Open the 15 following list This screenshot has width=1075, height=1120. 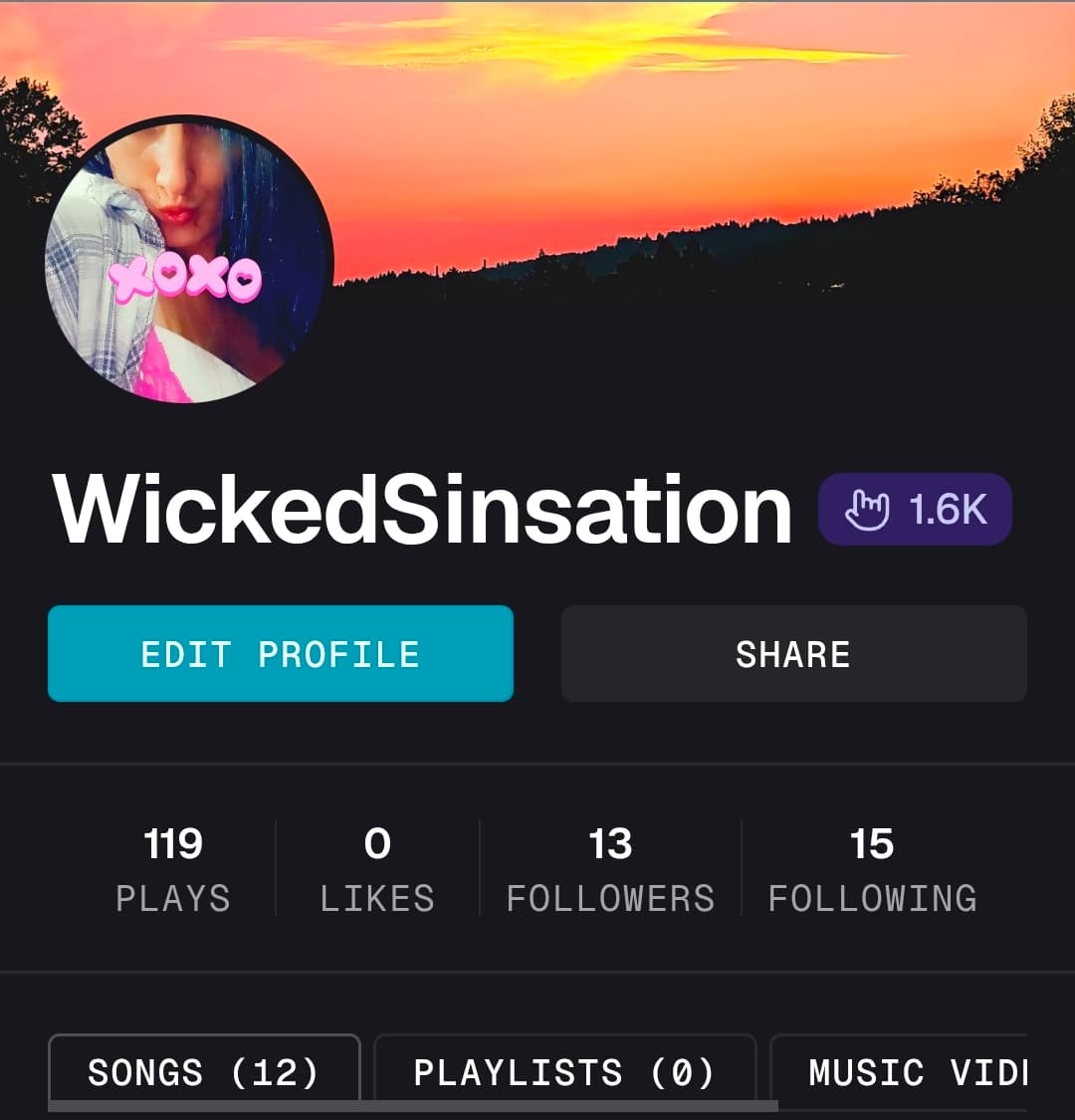coord(872,868)
